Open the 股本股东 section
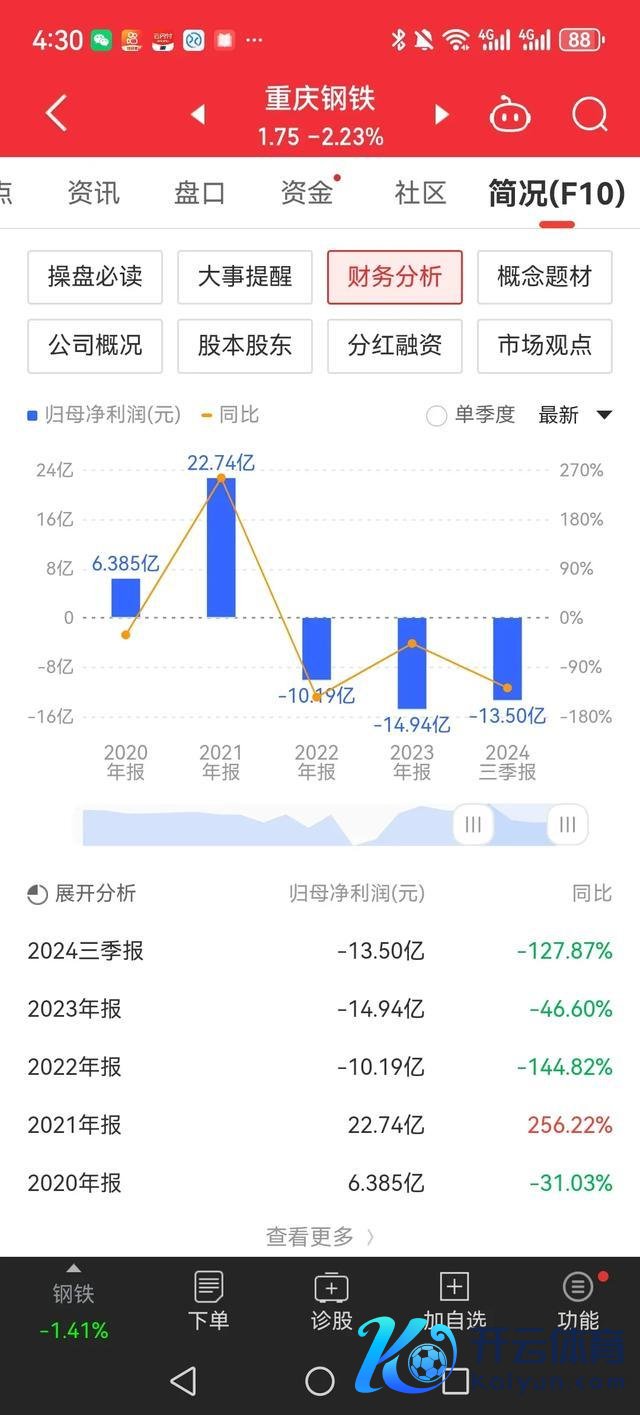Viewport: 640px width, 1415px height. pos(245,346)
